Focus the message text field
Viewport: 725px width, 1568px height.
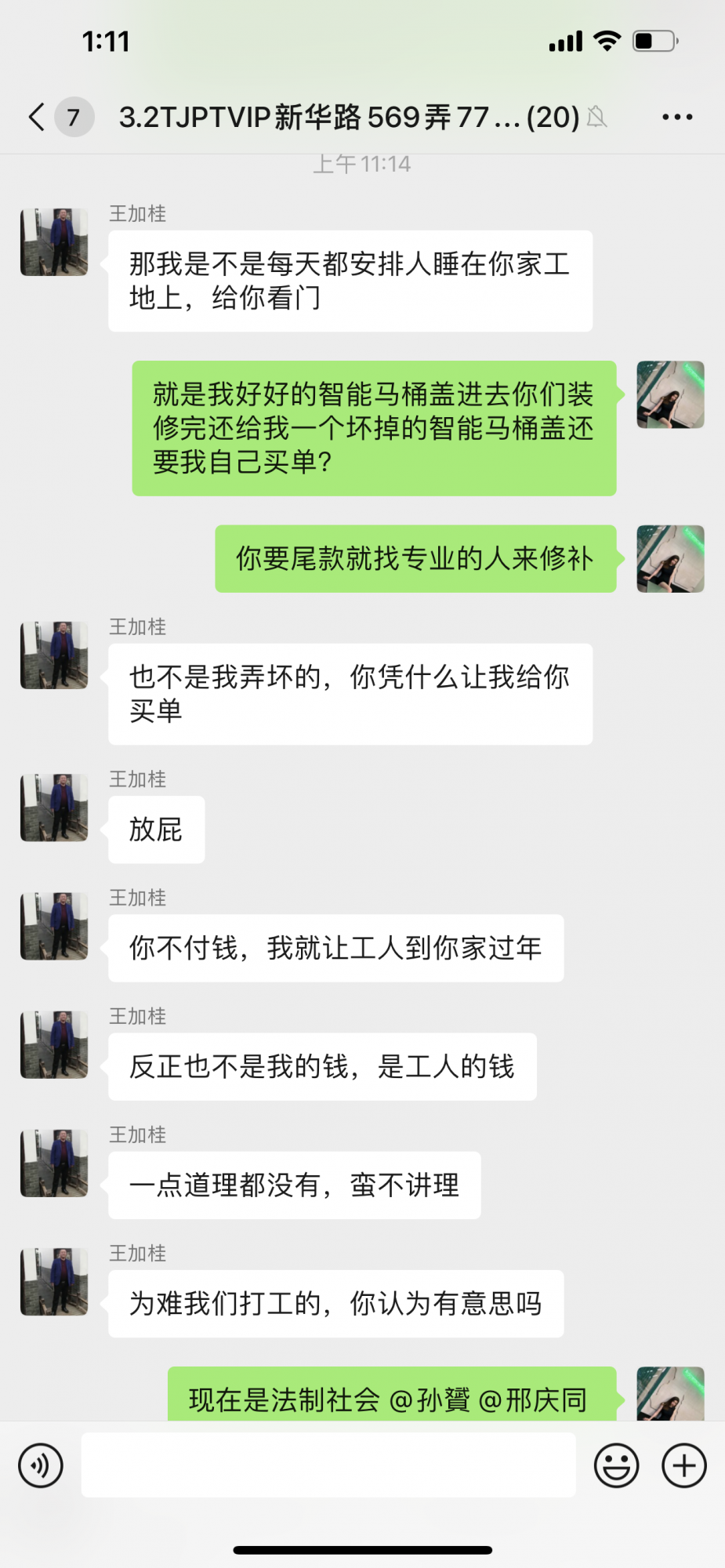[x=328, y=1465]
